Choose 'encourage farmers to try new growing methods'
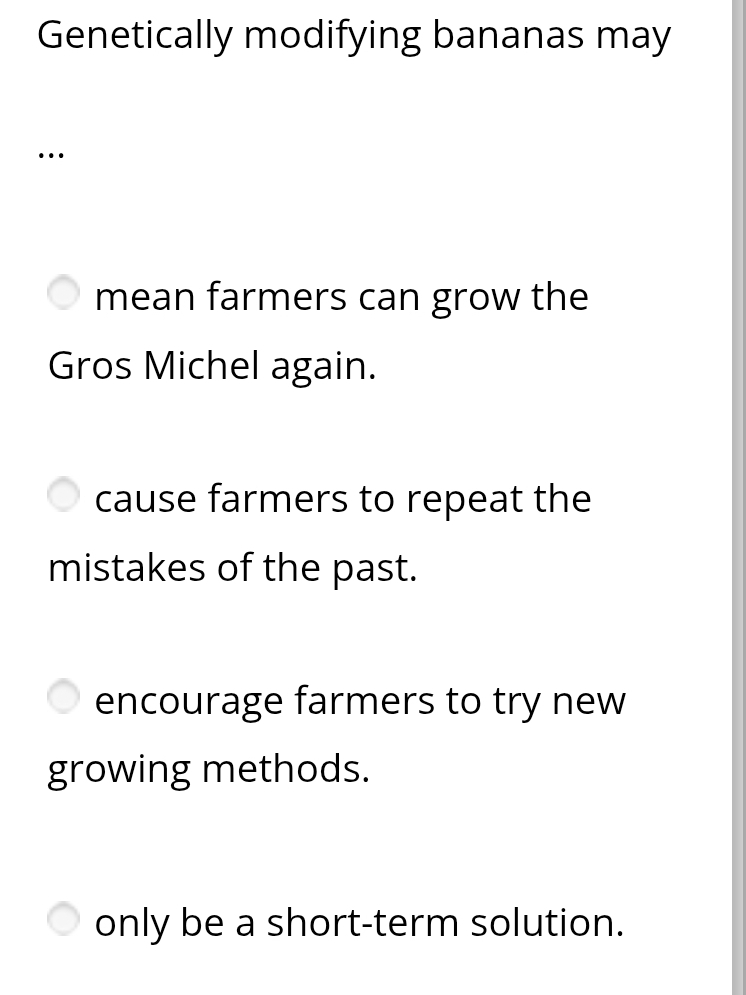746x995 pixels. [64, 697]
